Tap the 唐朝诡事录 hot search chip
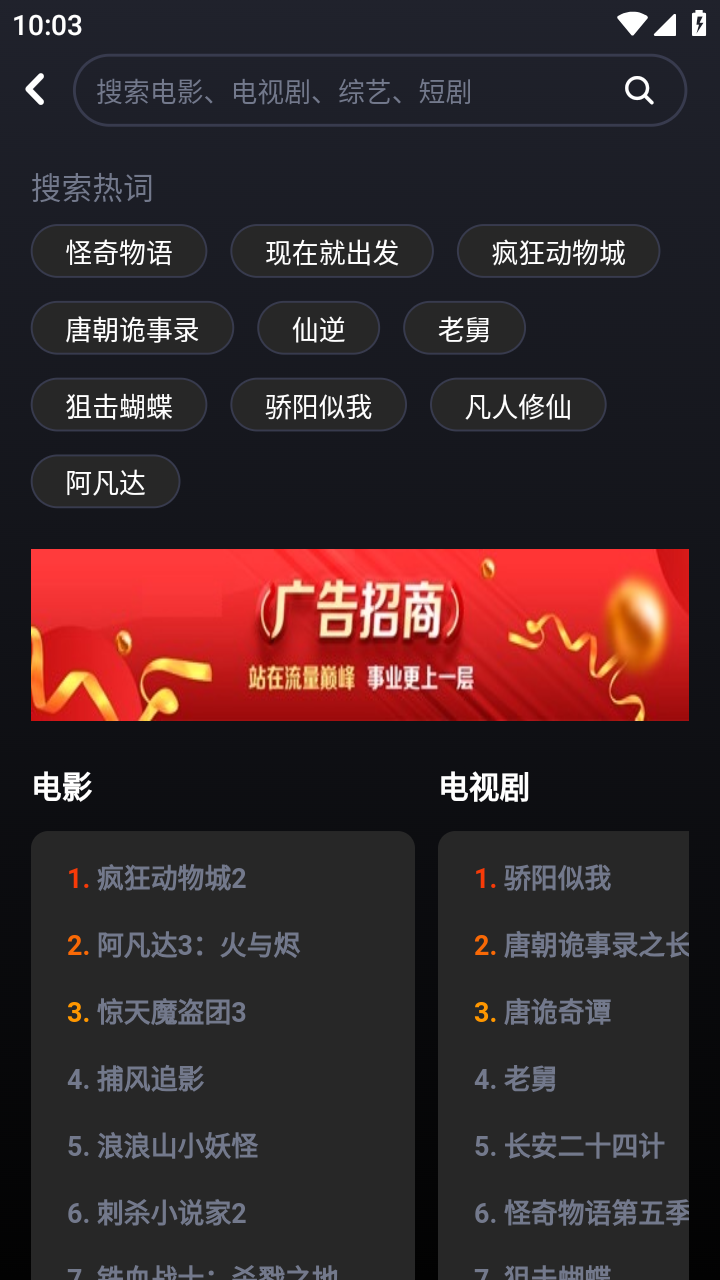This screenshot has width=720, height=1280. (132, 328)
